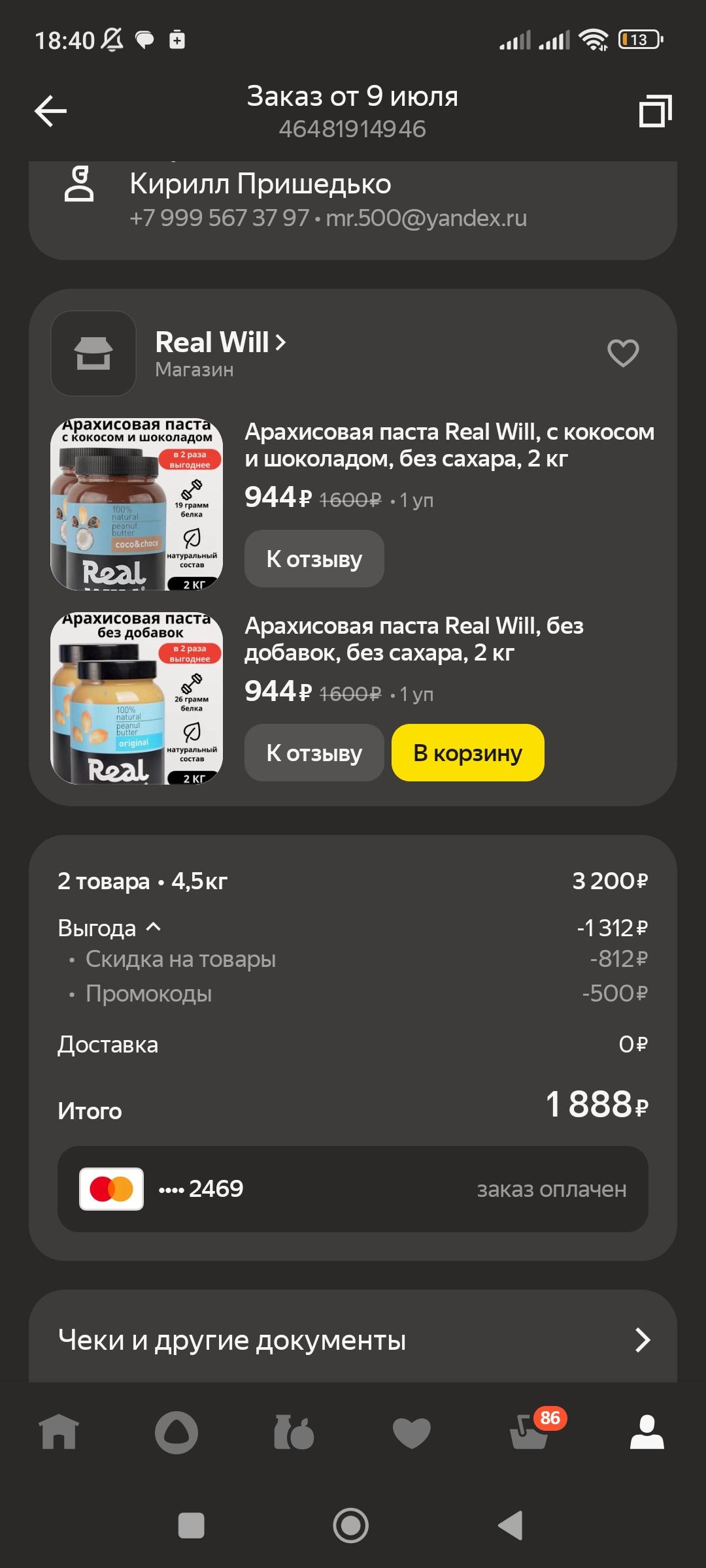Tap the system home button

[351, 1526]
